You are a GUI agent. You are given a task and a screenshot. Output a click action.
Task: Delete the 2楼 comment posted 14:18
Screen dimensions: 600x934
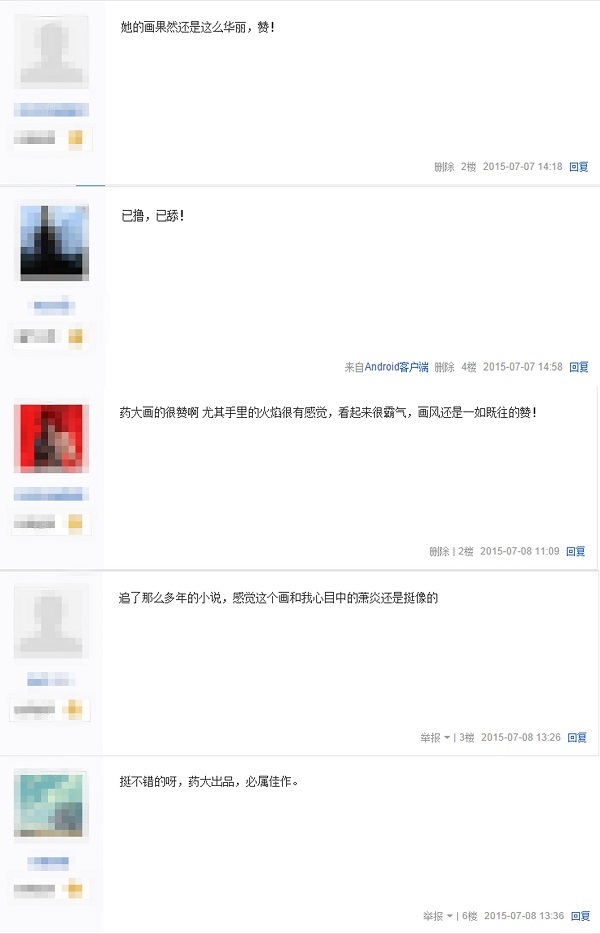444,167
